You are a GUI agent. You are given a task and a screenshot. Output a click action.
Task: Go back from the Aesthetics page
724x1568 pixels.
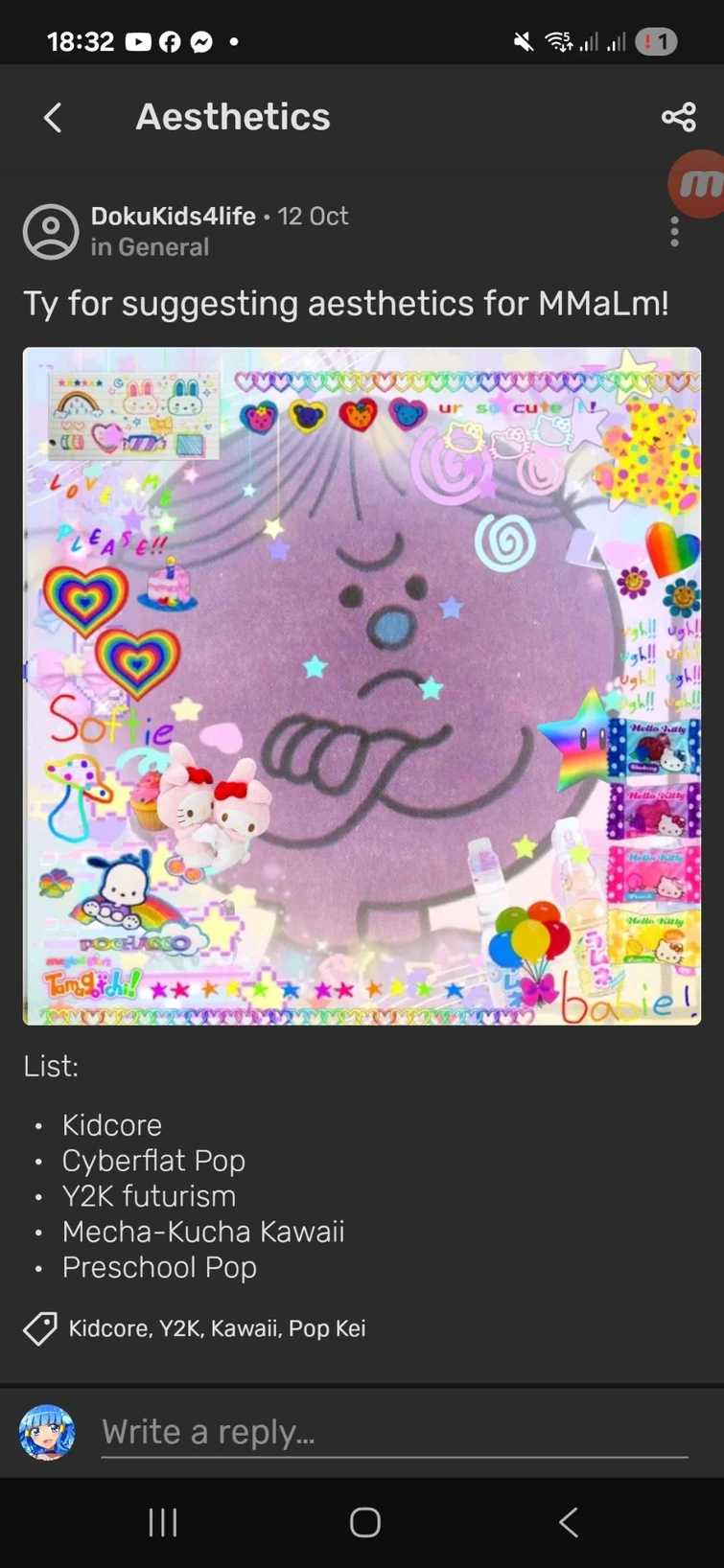53,118
